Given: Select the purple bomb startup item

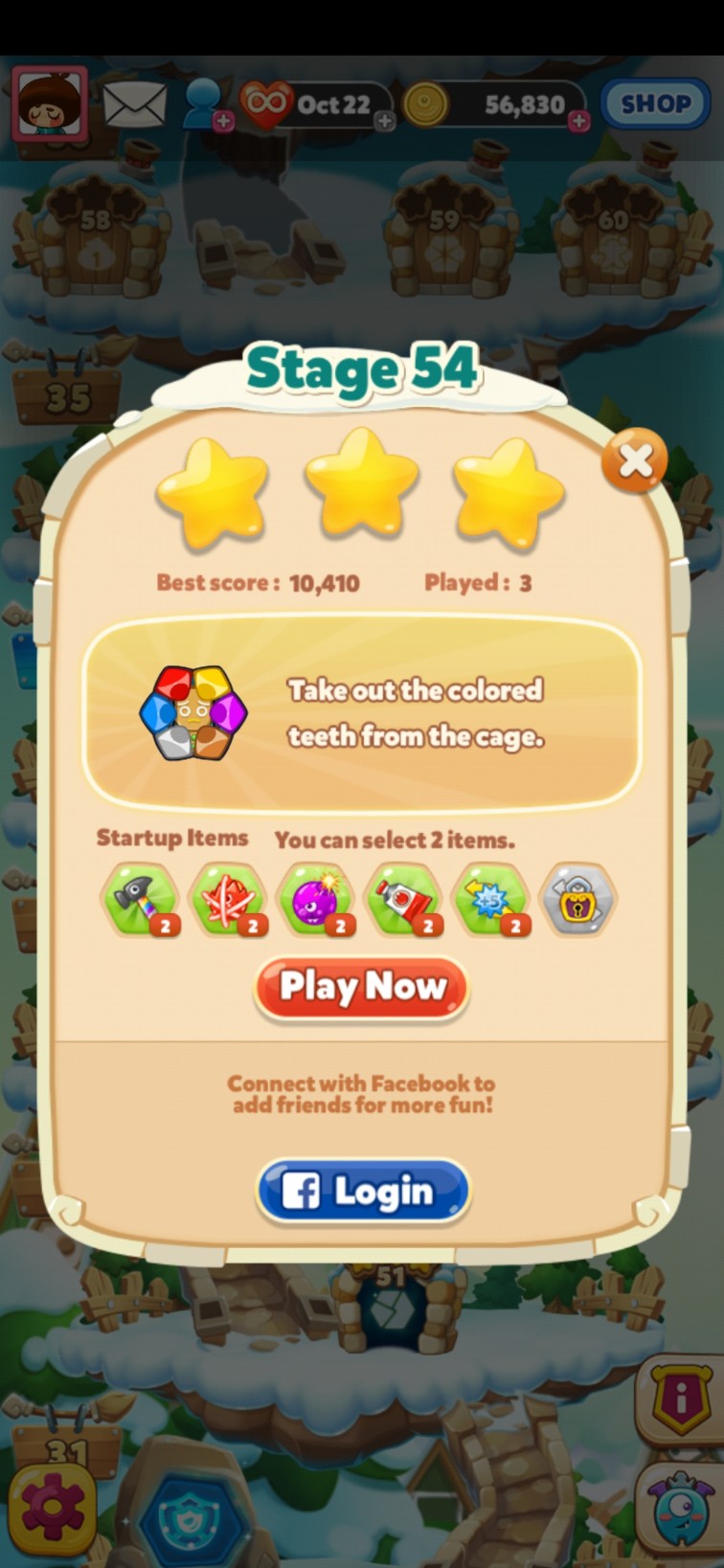Looking at the screenshot, I should [315, 900].
